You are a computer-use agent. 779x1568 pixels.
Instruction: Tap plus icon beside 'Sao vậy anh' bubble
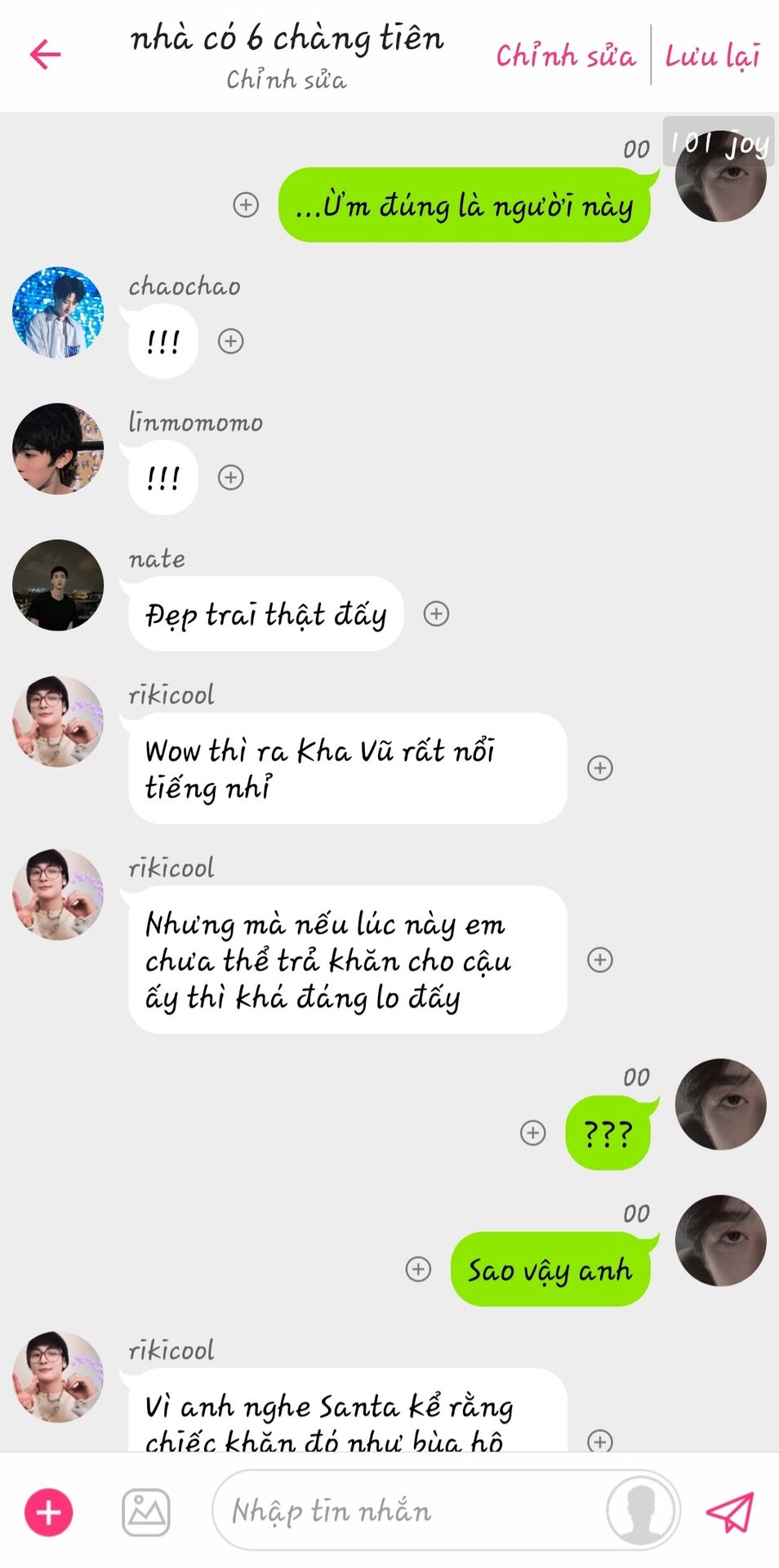click(419, 1269)
